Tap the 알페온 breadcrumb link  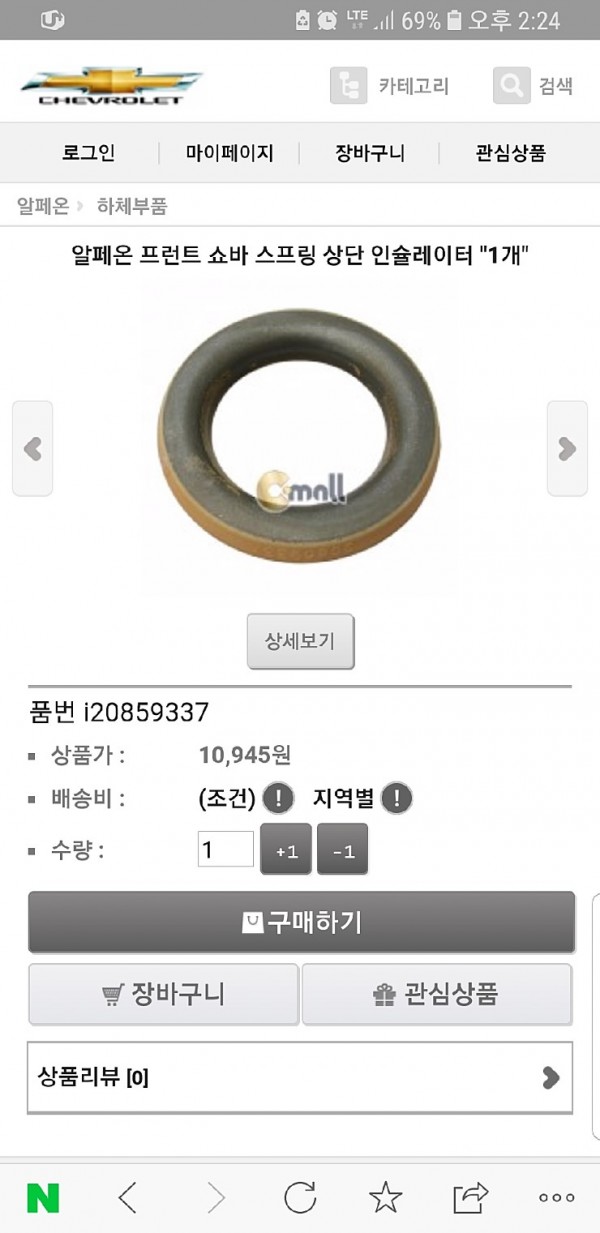coord(43,207)
